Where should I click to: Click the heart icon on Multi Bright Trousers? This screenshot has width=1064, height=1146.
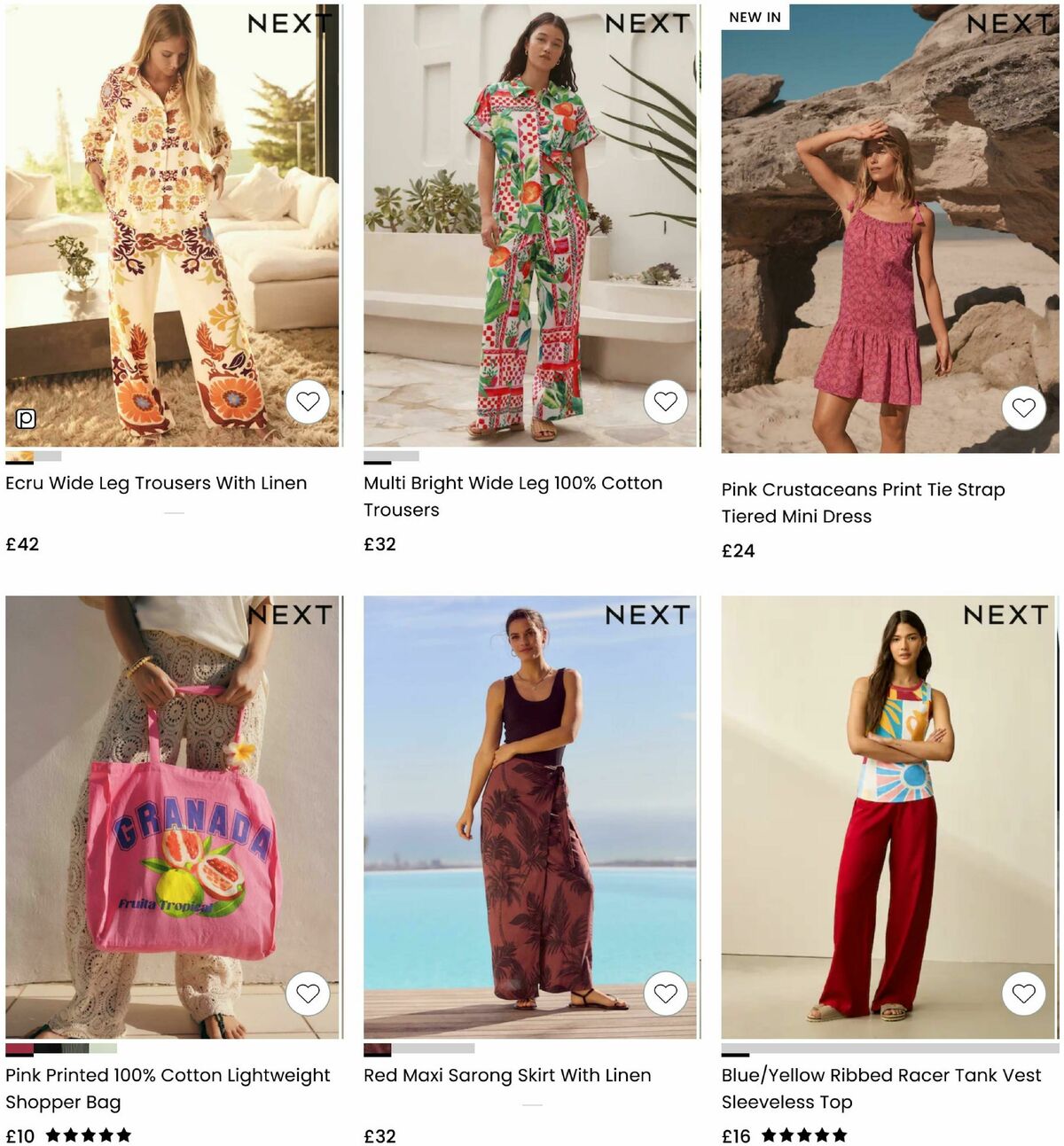point(666,401)
